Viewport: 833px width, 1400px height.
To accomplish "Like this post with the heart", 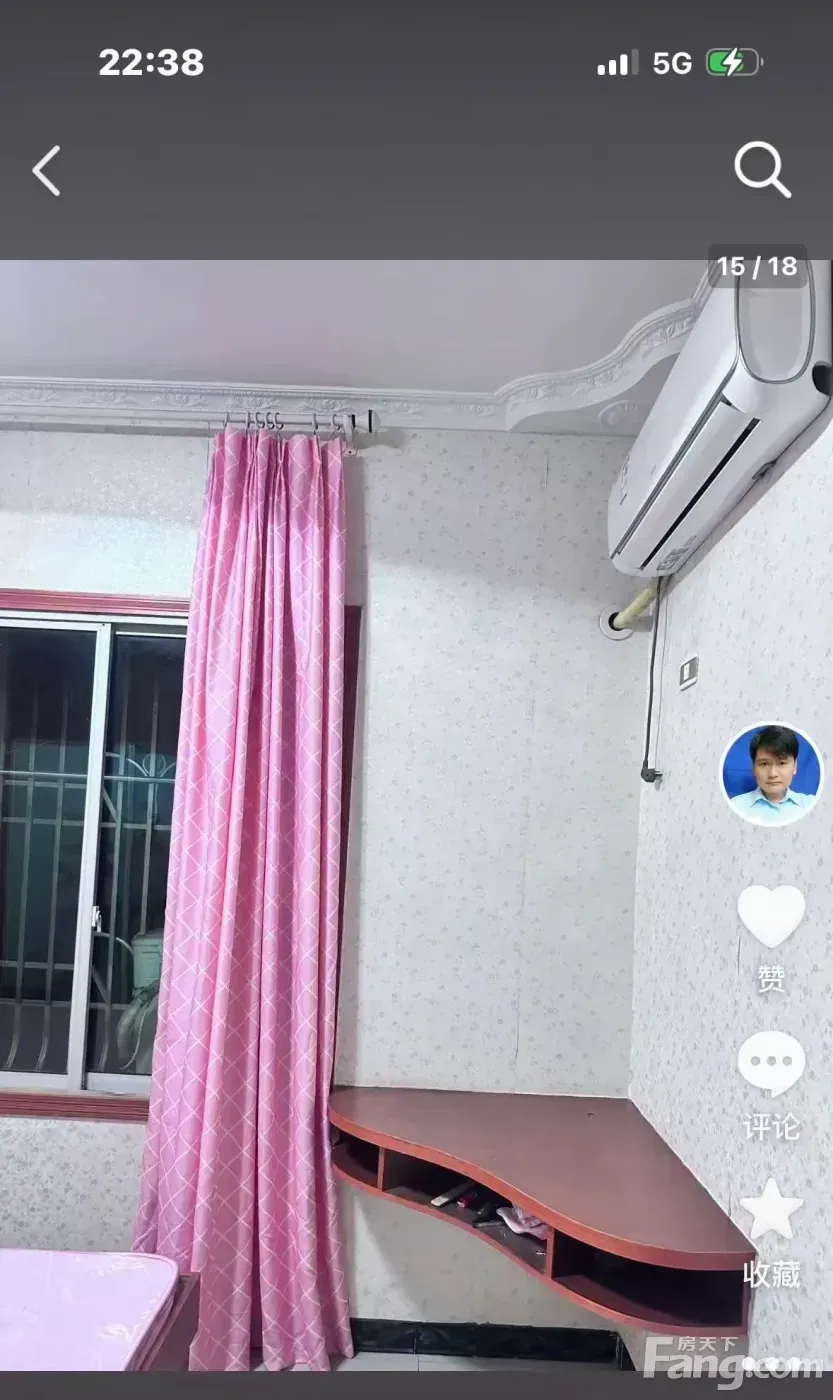I will [771, 916].
